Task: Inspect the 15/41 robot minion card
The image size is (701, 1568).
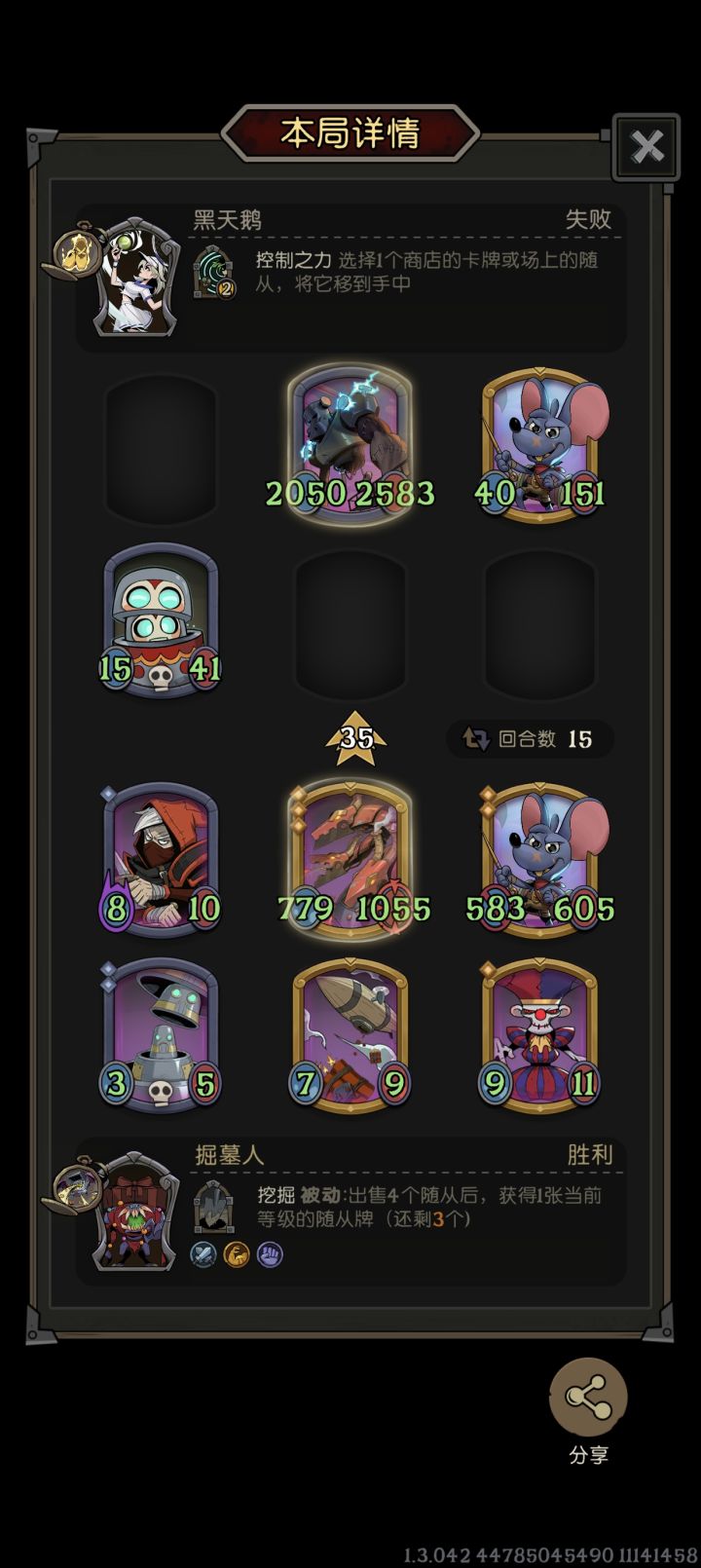Action: 161,619
